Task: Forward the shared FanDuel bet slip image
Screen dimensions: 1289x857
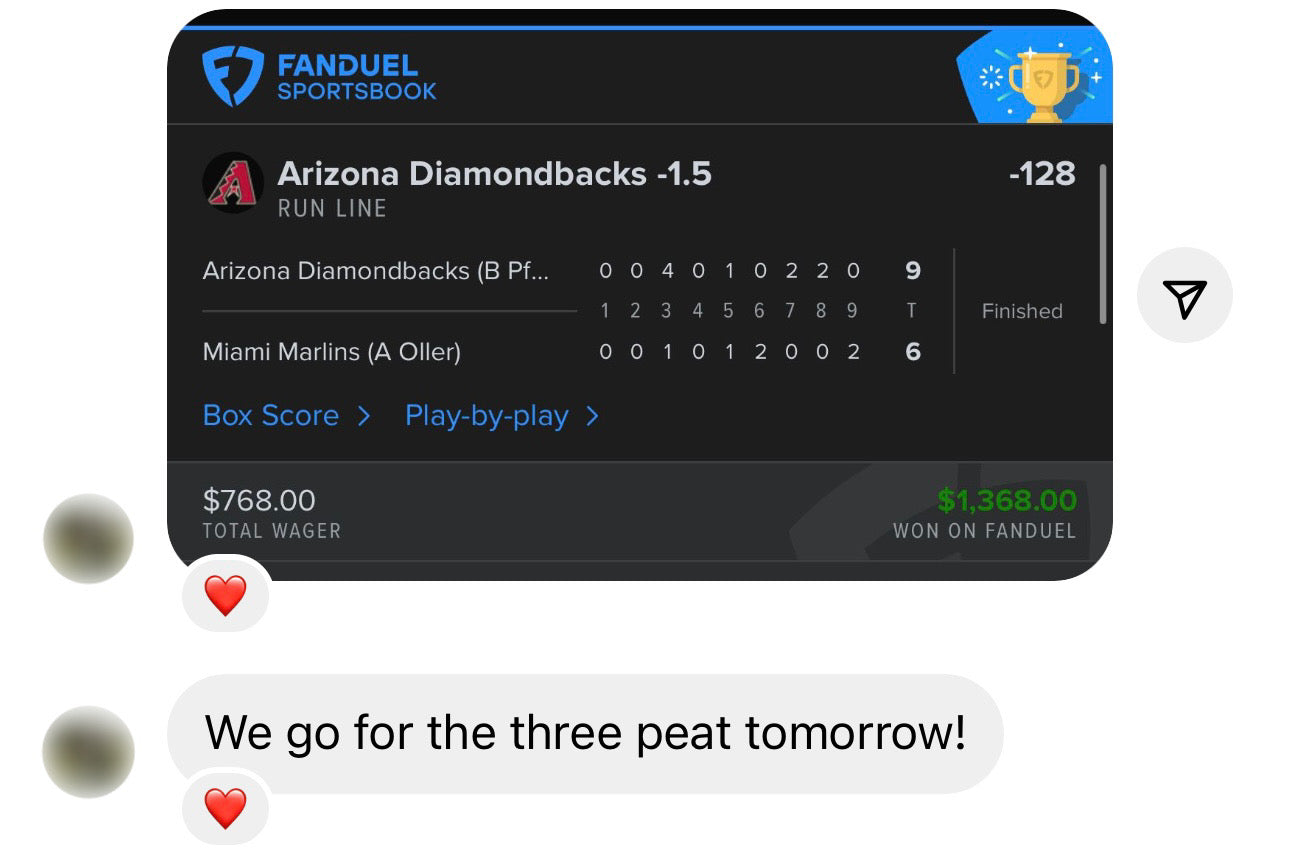Action: tap(1184, 296)
